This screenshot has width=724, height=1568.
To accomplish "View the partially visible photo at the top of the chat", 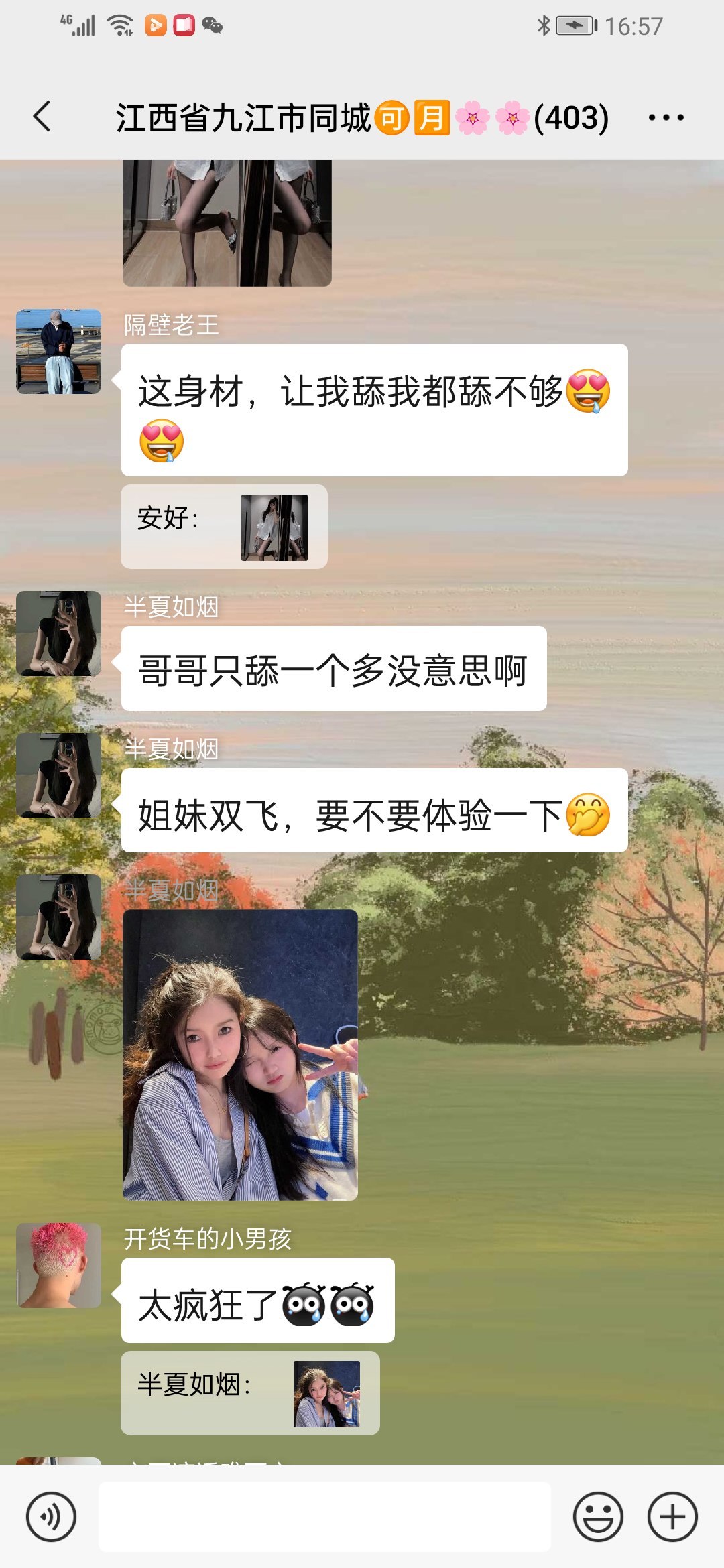I will (227, 222).
